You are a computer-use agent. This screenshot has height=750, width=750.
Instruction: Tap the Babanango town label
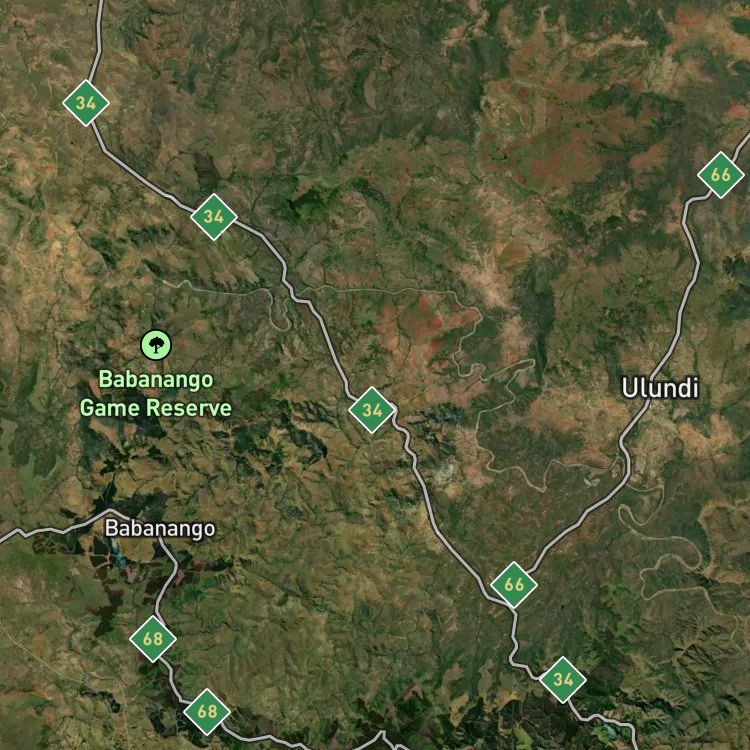[160, 529]
